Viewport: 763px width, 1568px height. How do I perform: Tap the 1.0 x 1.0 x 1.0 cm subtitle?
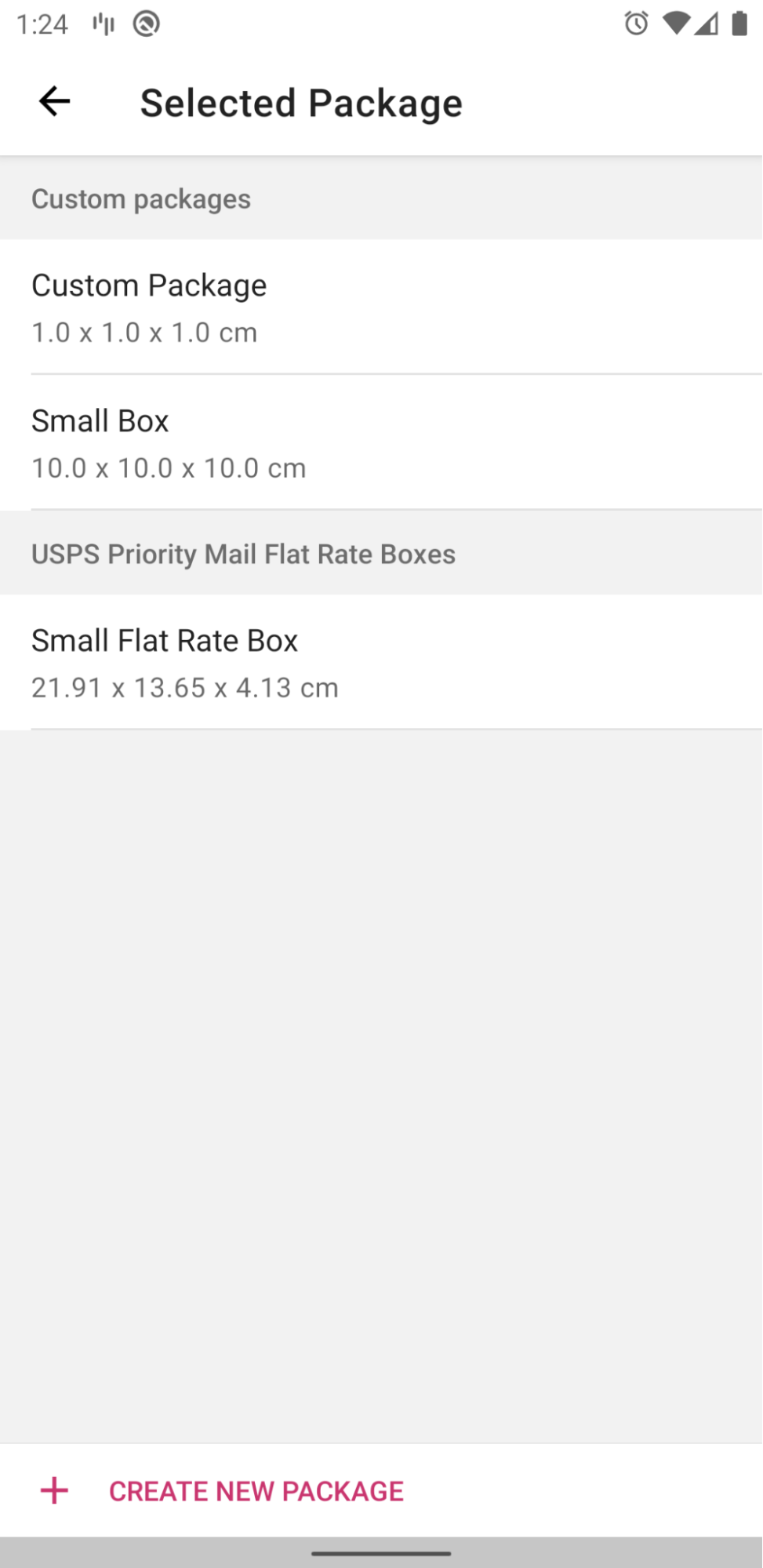(144, 332)
